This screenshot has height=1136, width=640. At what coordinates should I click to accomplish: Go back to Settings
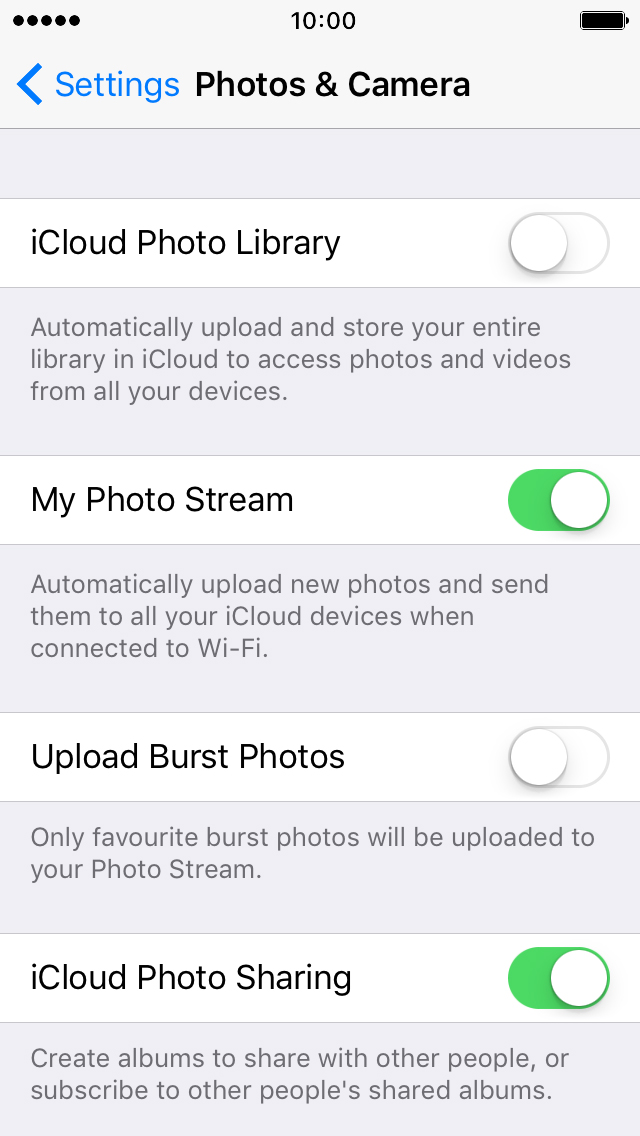[x=97, y=85]
